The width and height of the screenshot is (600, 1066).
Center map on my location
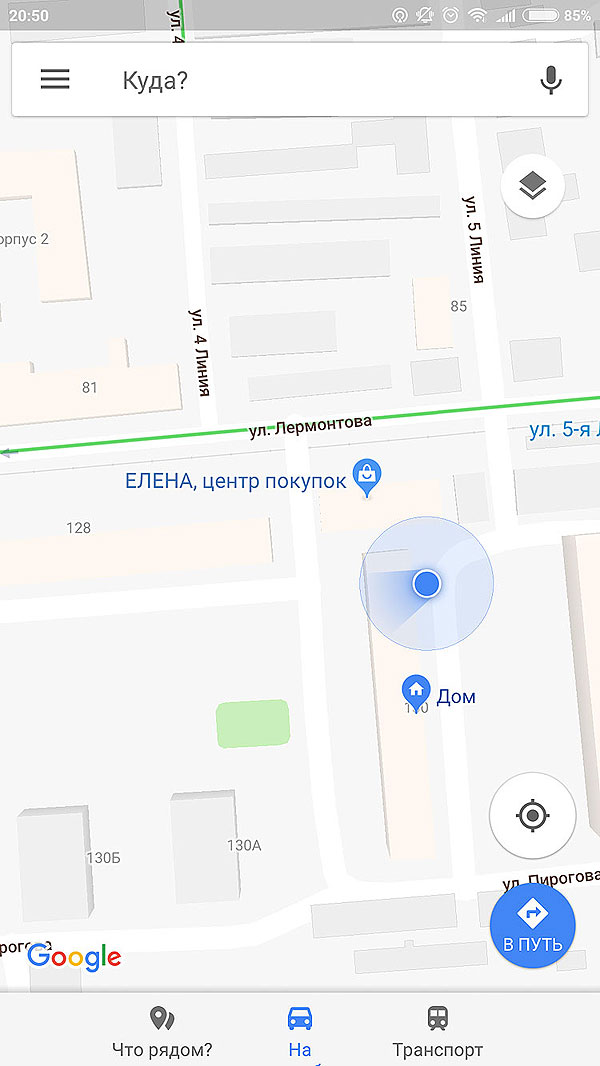point(532,816)
